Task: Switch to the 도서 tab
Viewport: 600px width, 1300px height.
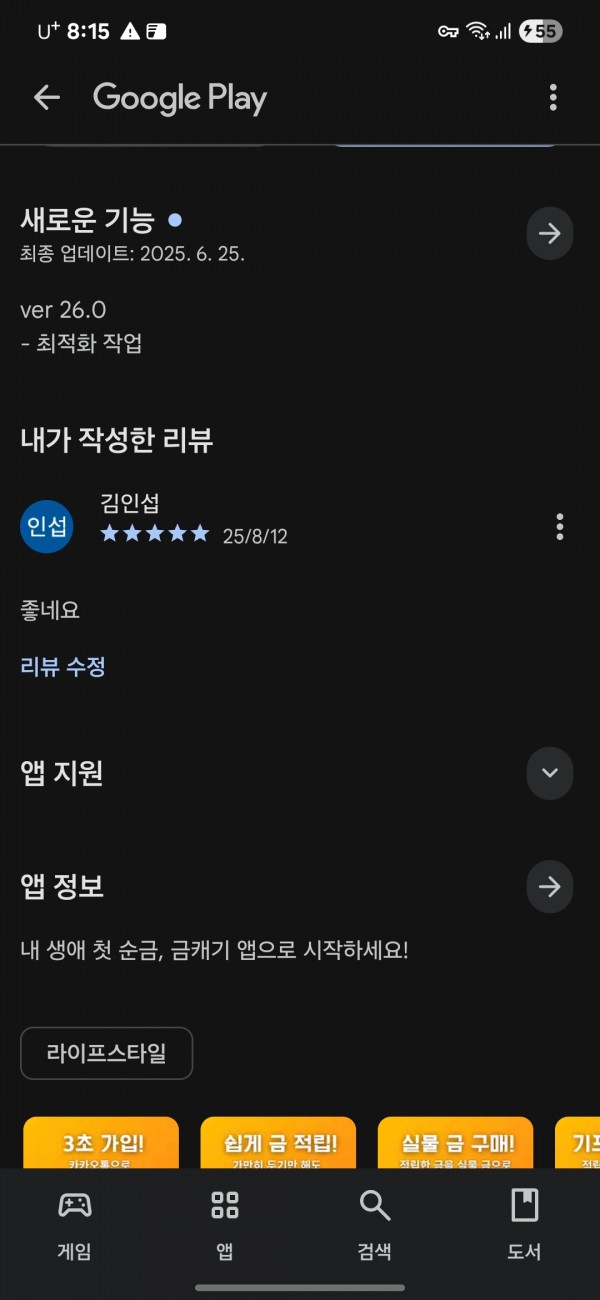Action: pos(525,1224)
